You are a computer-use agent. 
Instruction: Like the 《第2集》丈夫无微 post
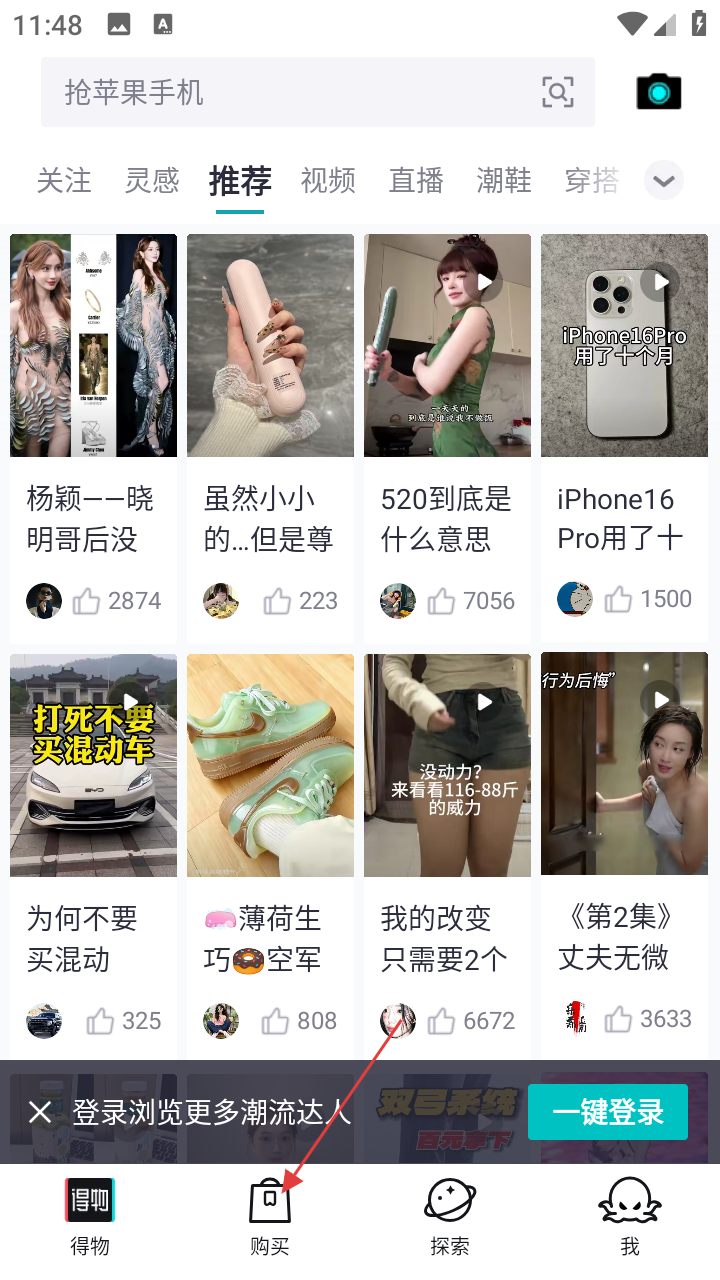pos(618,1019)
